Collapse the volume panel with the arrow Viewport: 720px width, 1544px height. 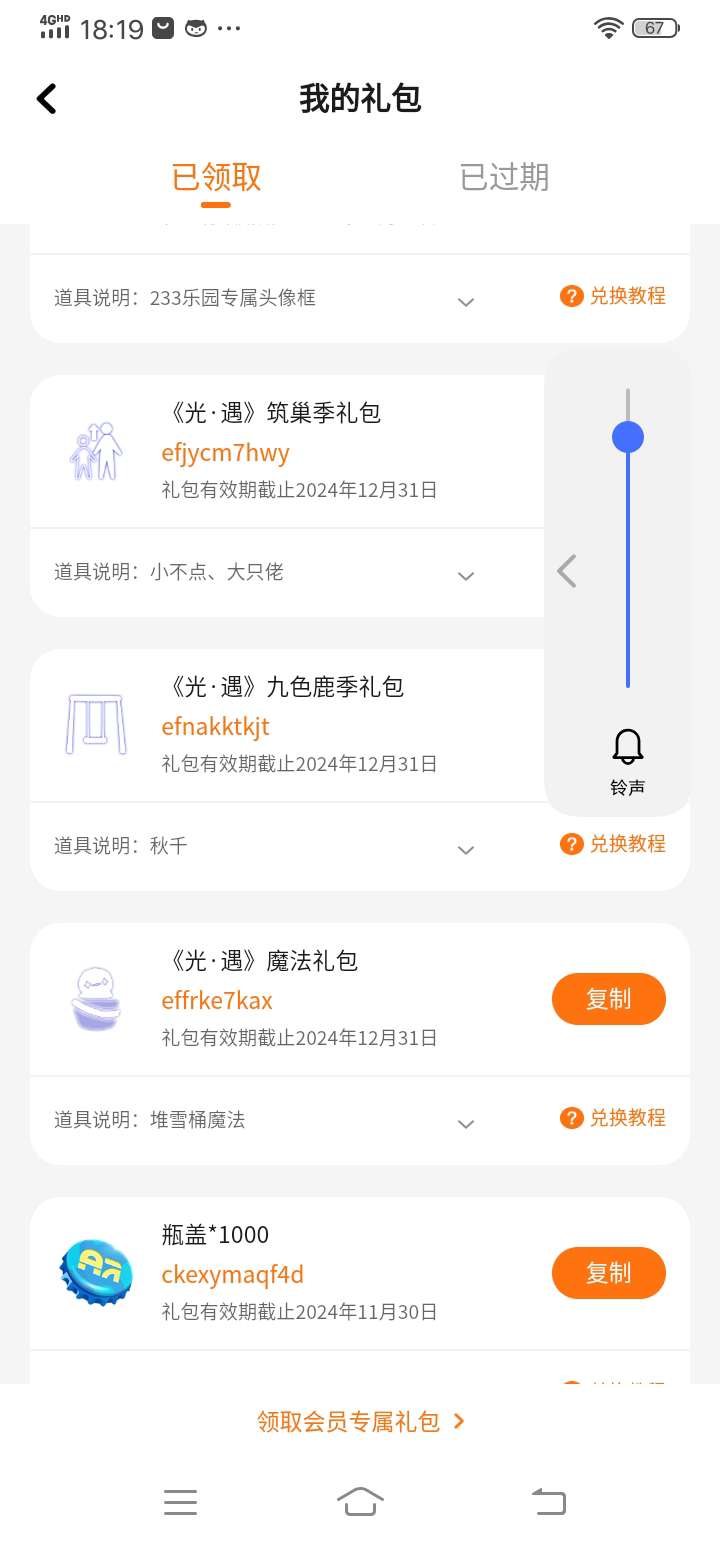(567, 571)
